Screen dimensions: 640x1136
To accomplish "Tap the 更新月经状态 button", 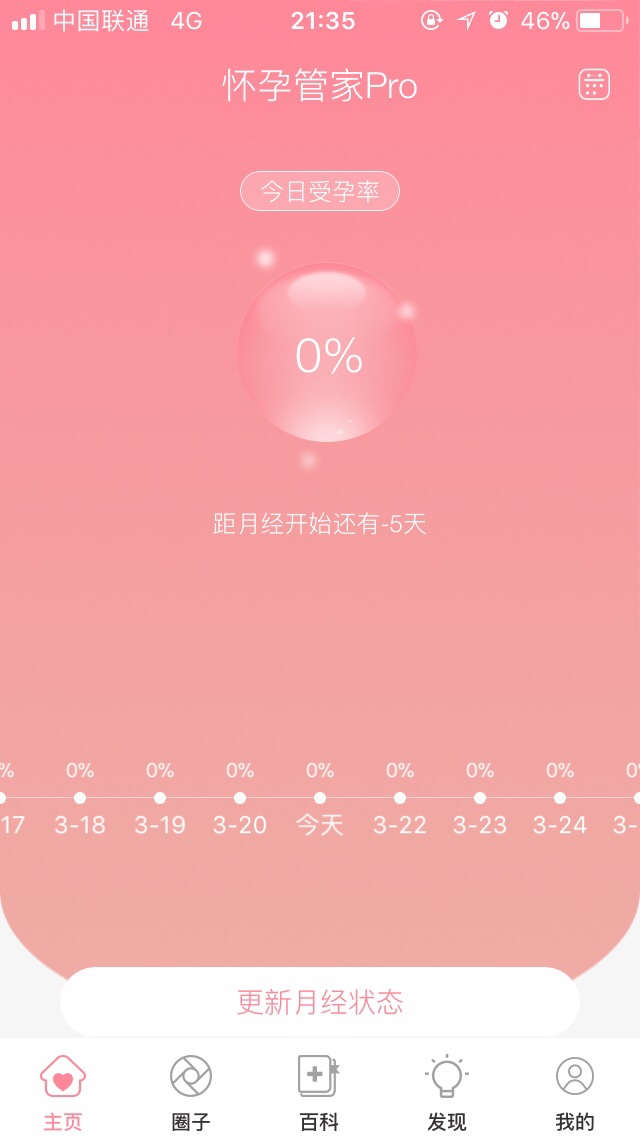I will [x=320, y=1002].
